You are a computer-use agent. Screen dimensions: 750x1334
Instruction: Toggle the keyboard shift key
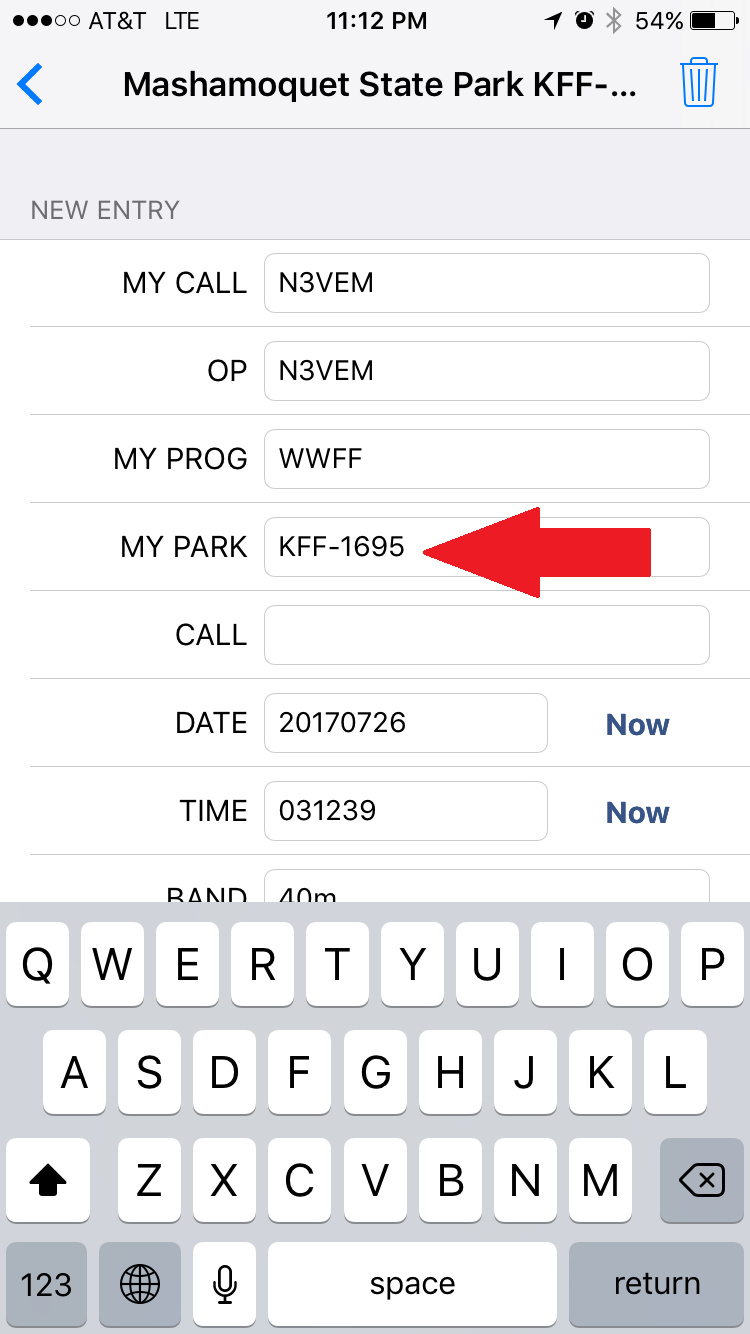point(47,1181)
